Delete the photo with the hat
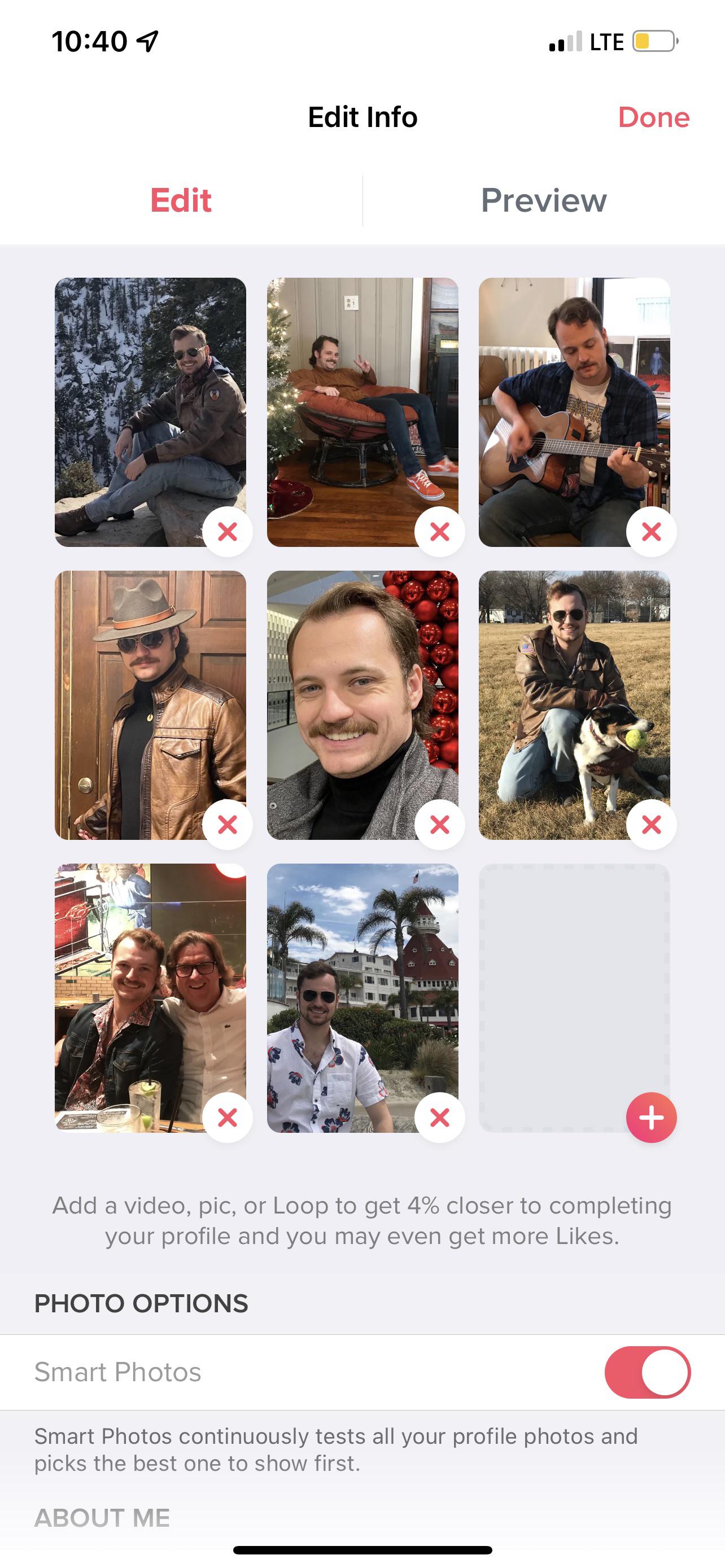 (x=227, y=824)
